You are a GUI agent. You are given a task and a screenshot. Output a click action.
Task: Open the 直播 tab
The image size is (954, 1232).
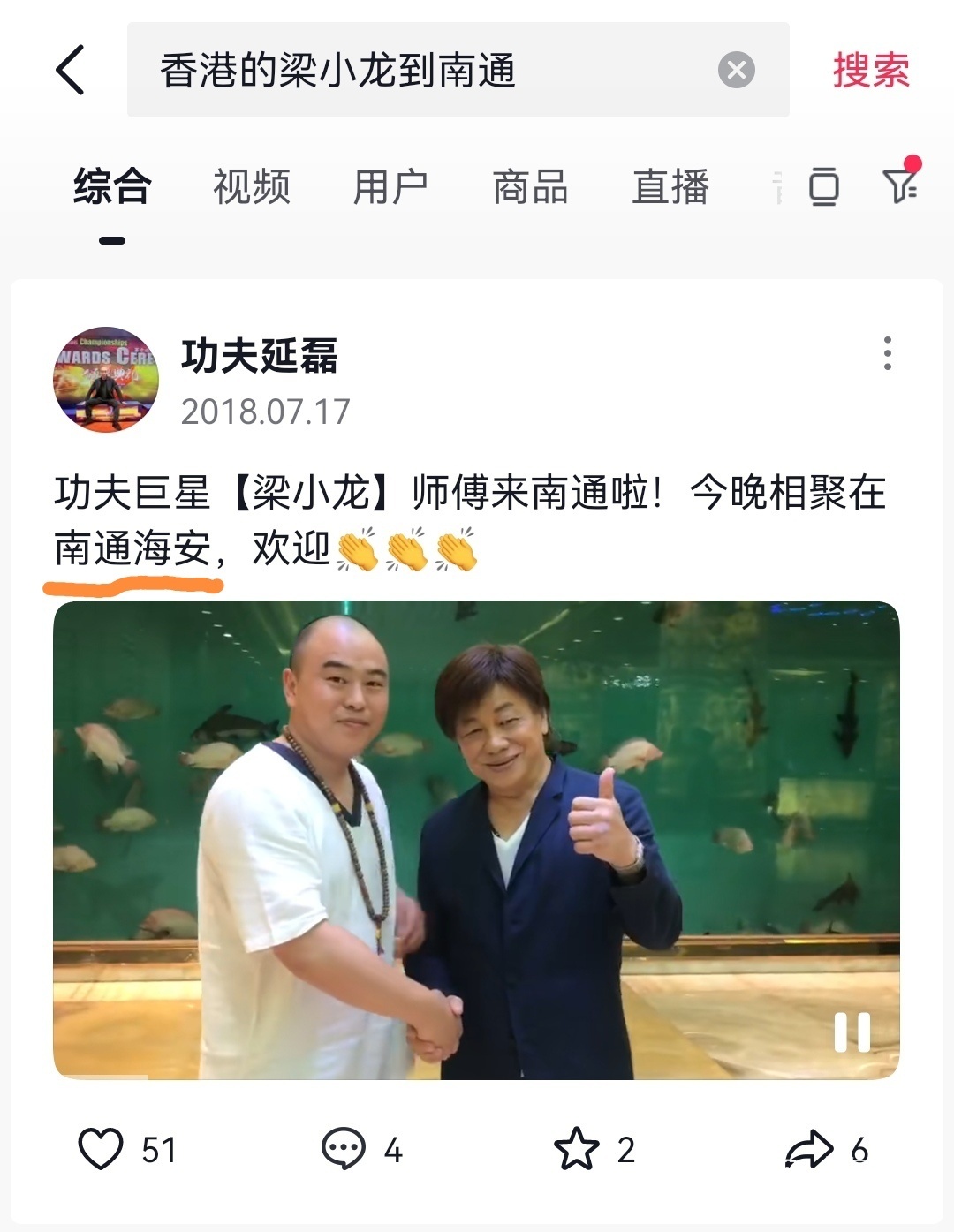670,187
